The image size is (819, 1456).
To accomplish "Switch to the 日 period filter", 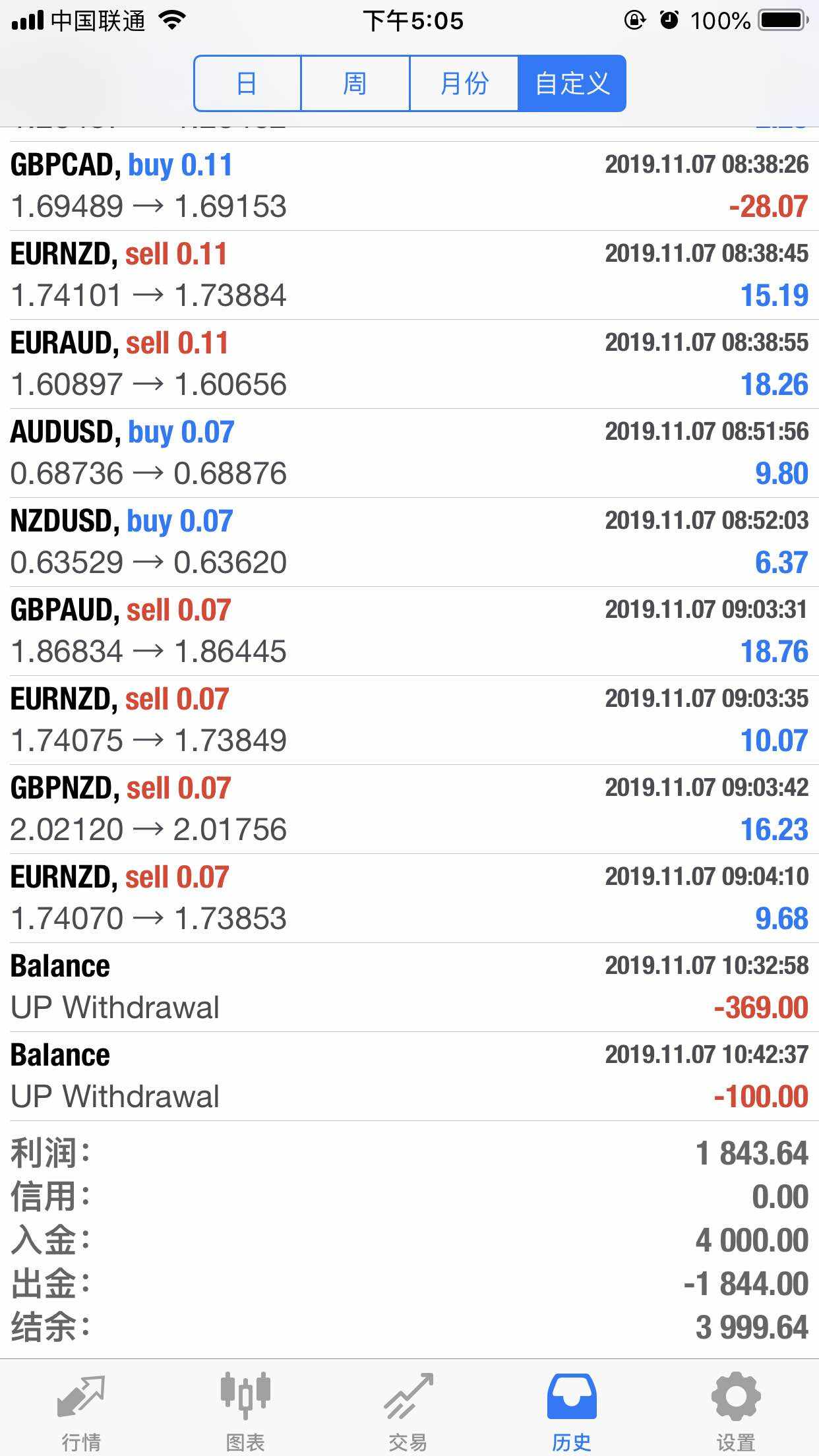I will click(x=247, y=84).
